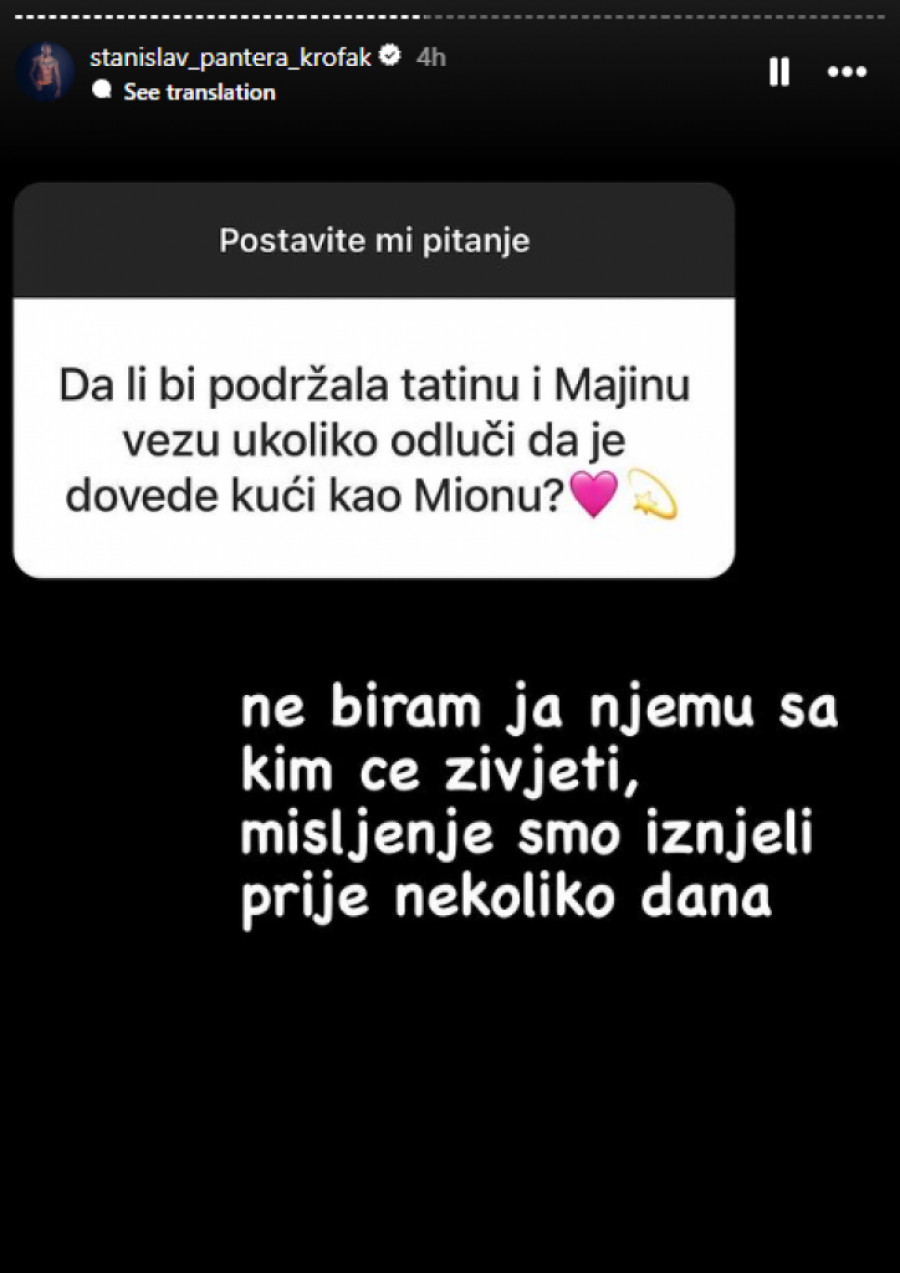Screen dimensions: 900x1273
Task: Open stanislav_pantera_krofak profile picture
Action: click(46, 72)
